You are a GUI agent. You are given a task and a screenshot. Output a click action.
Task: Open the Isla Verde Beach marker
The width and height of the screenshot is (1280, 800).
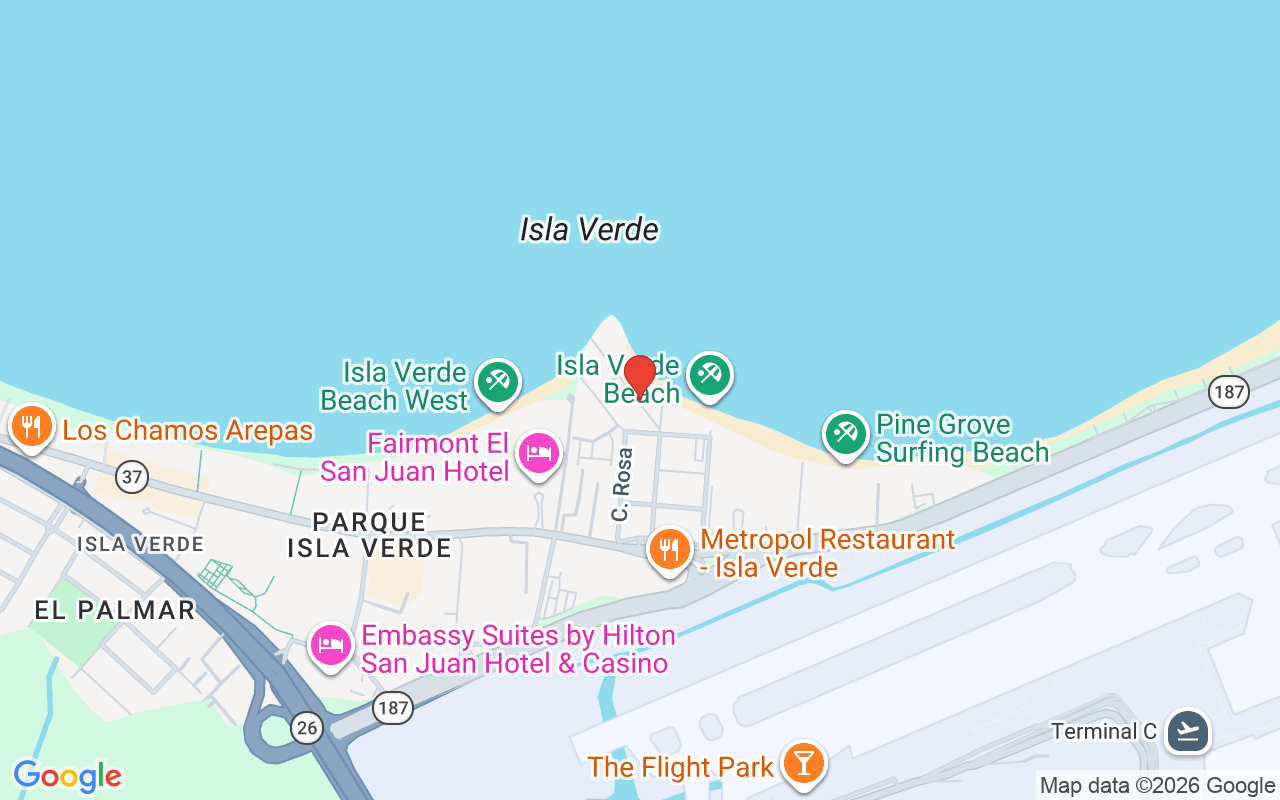pos(710,376)
